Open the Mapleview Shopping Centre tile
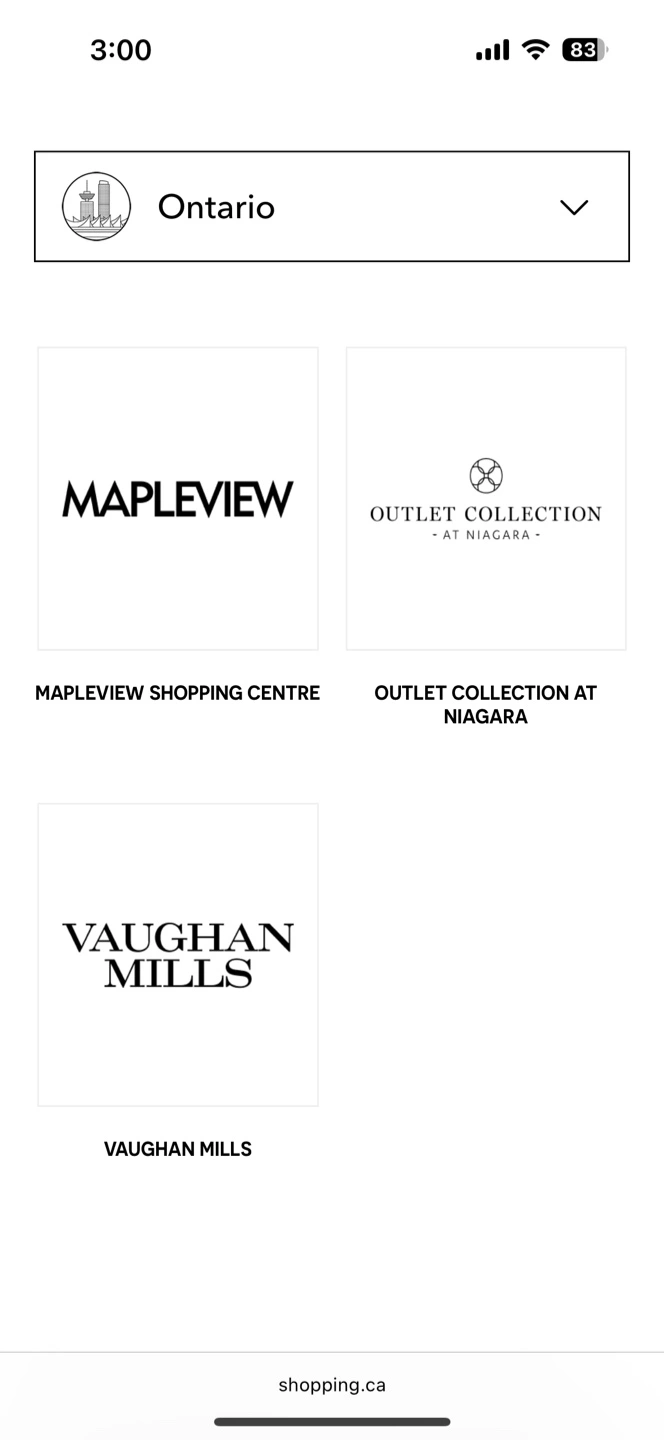 (x=178, y=499)
